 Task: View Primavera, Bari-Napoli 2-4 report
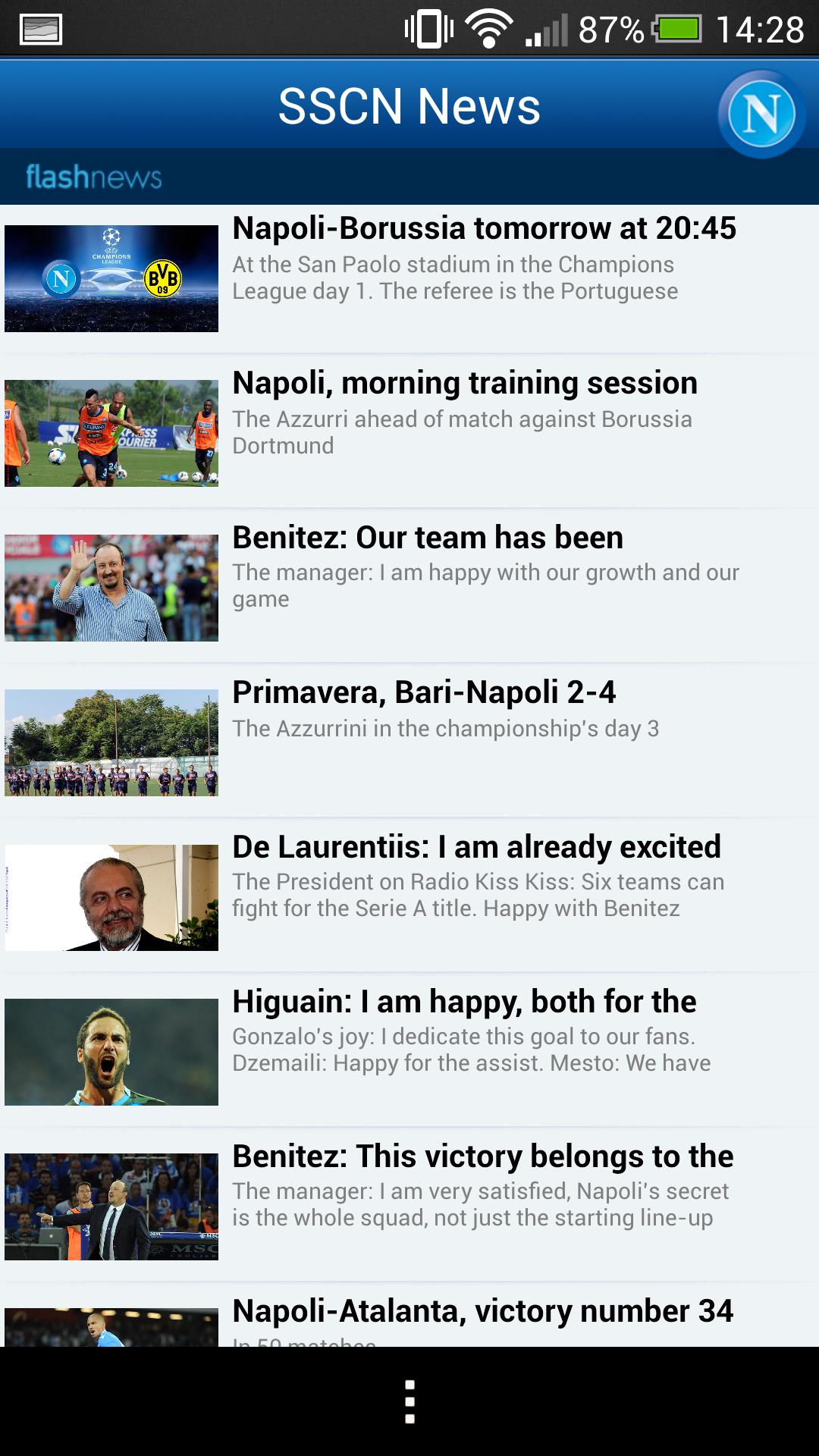tap(423, 693)
